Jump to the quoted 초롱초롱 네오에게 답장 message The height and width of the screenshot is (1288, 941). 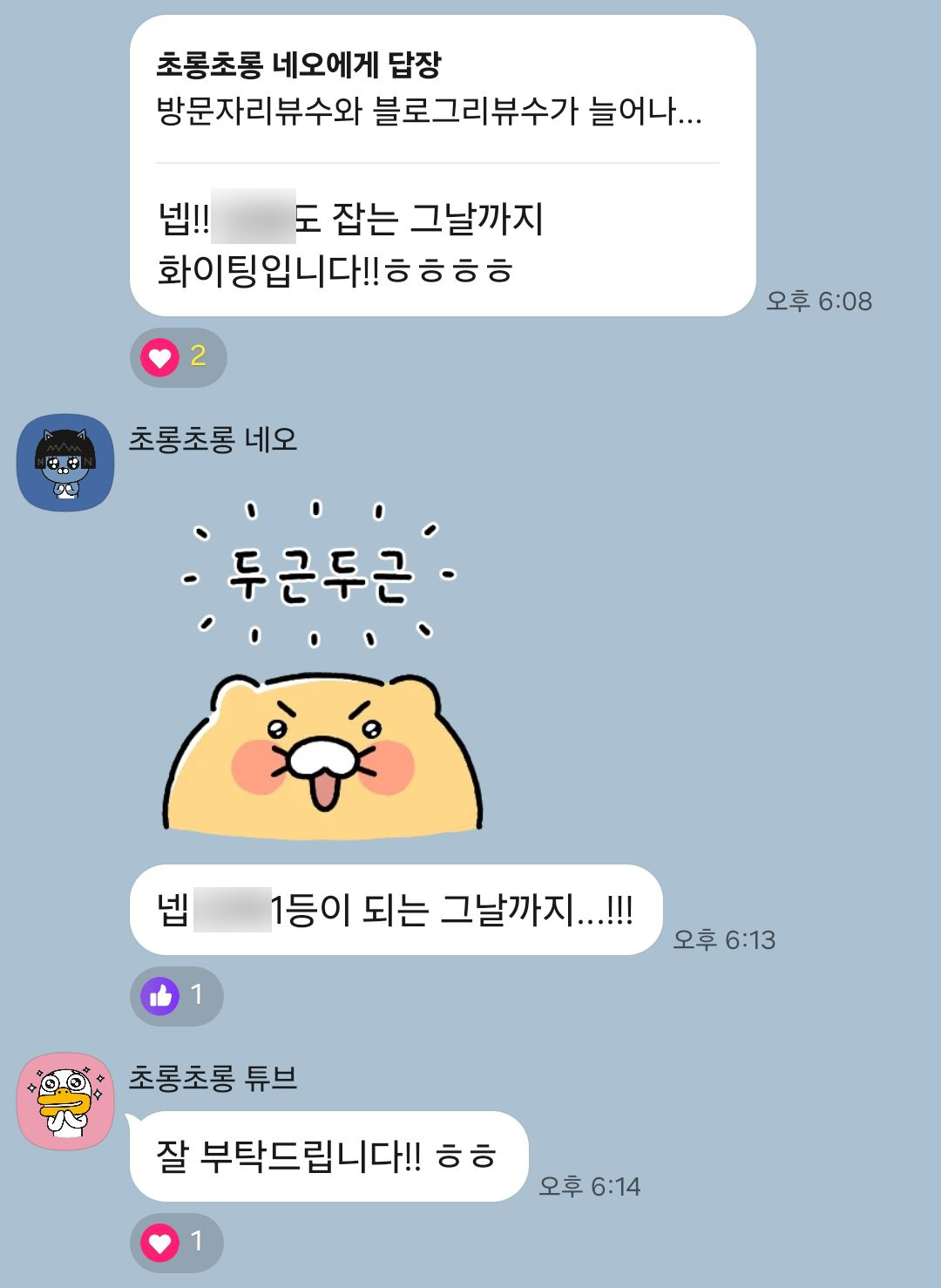pos(427,89)
